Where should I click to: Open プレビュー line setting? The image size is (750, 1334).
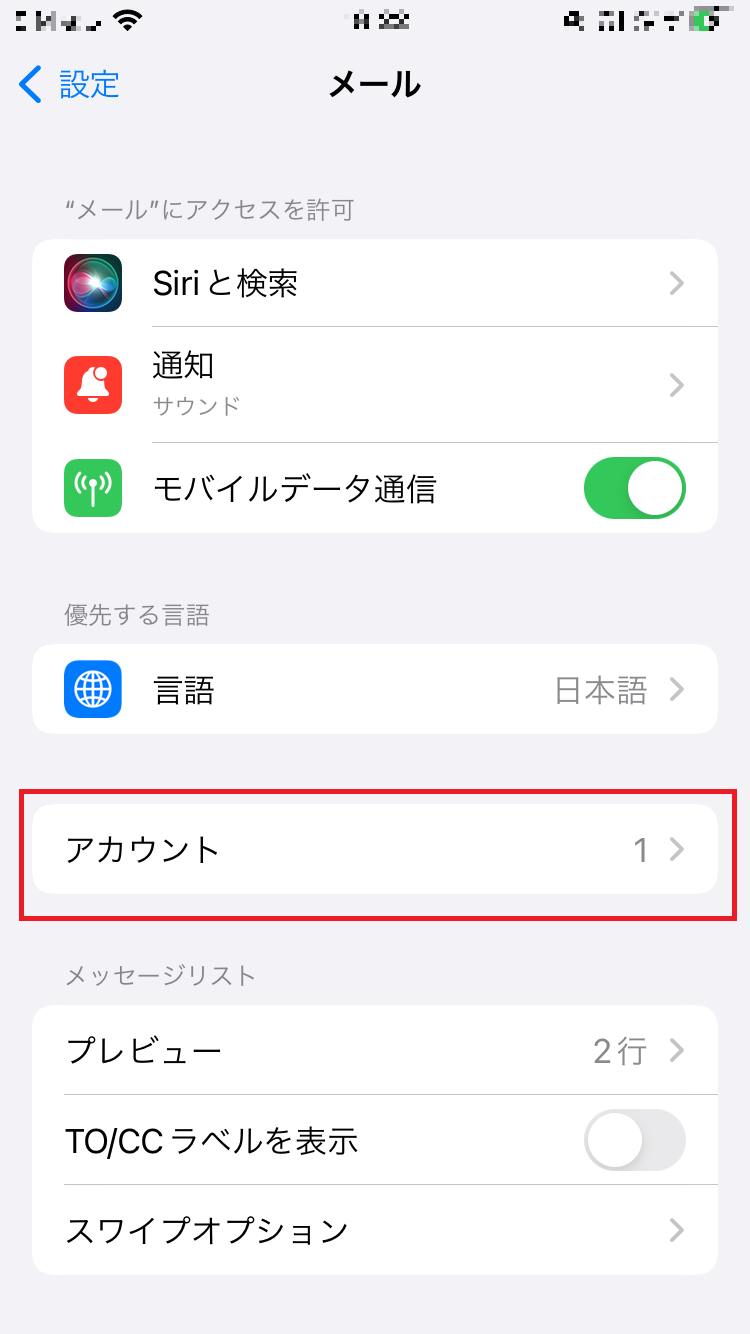[375, 1051]
